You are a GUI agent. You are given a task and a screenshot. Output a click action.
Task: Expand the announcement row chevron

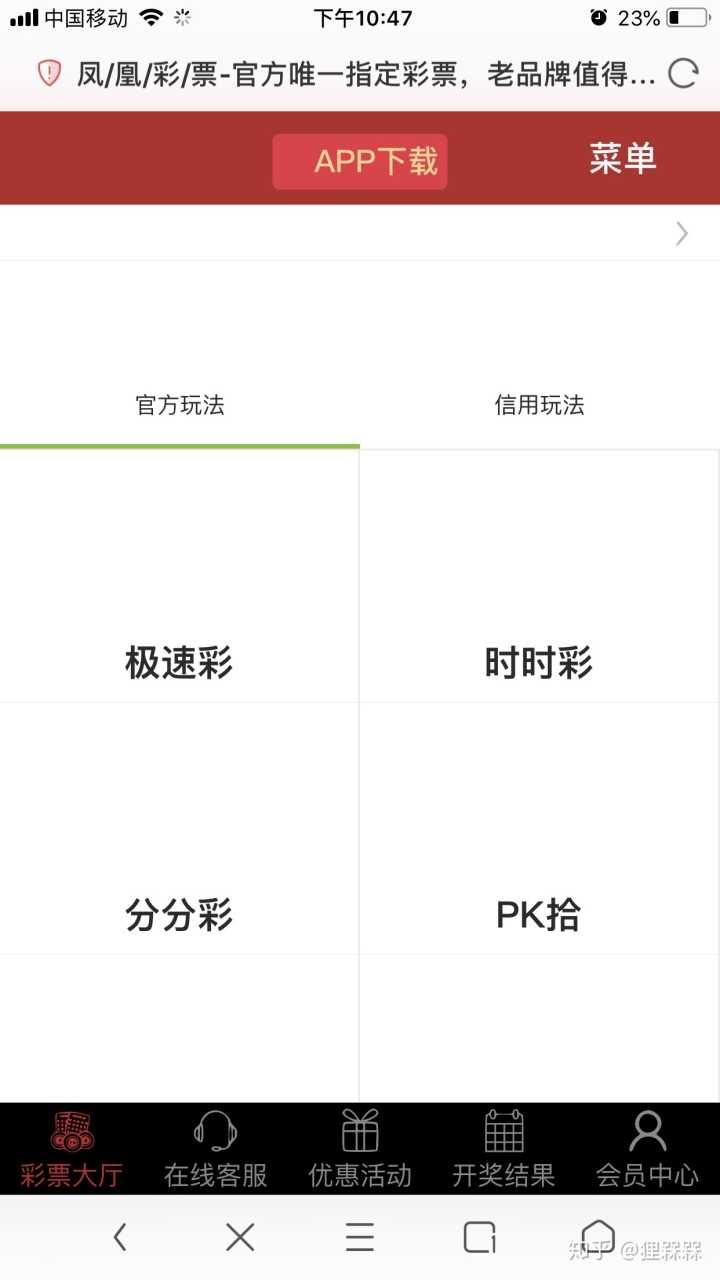pos(681,234)
